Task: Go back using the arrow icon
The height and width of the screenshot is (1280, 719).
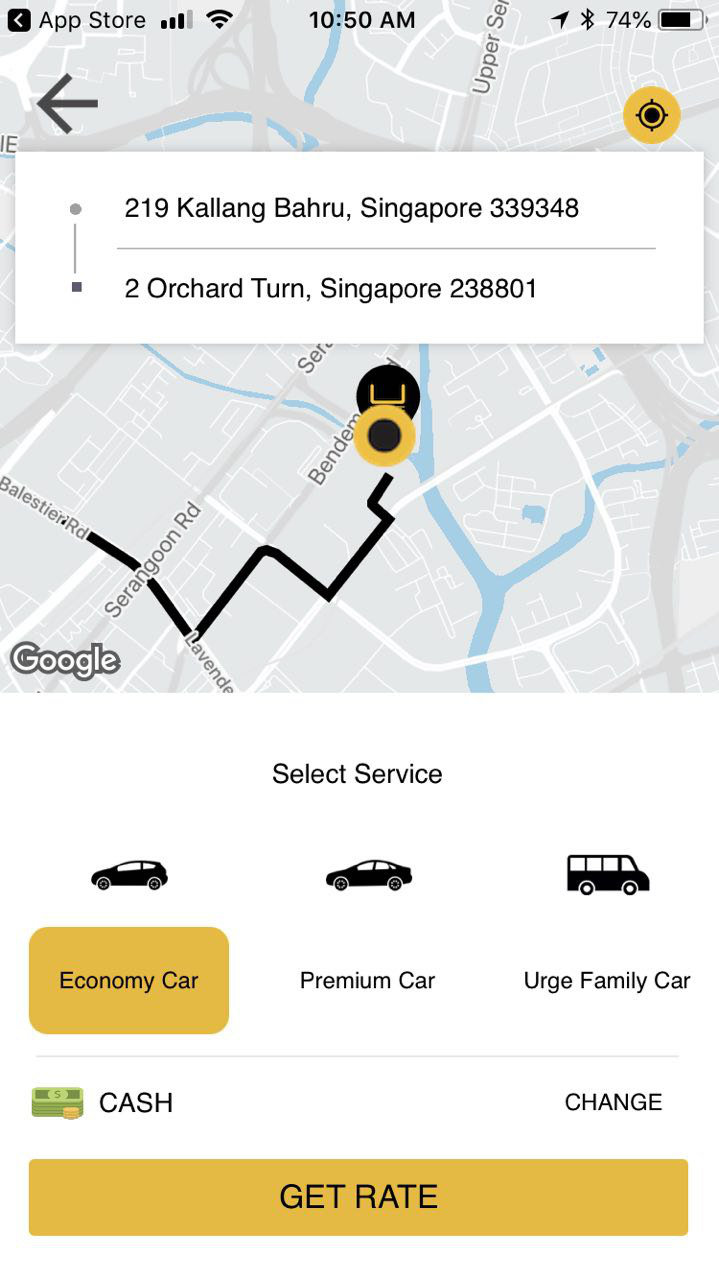Action: click(67, 104)
